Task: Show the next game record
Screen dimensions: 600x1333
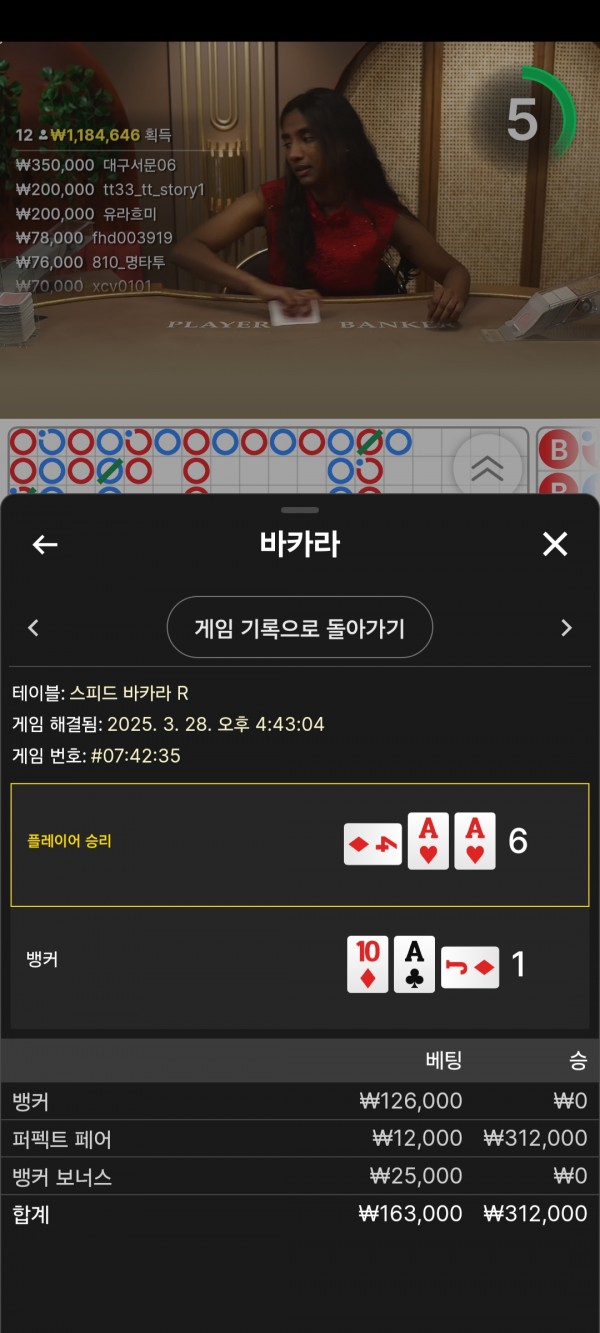Action: (566, 628)
